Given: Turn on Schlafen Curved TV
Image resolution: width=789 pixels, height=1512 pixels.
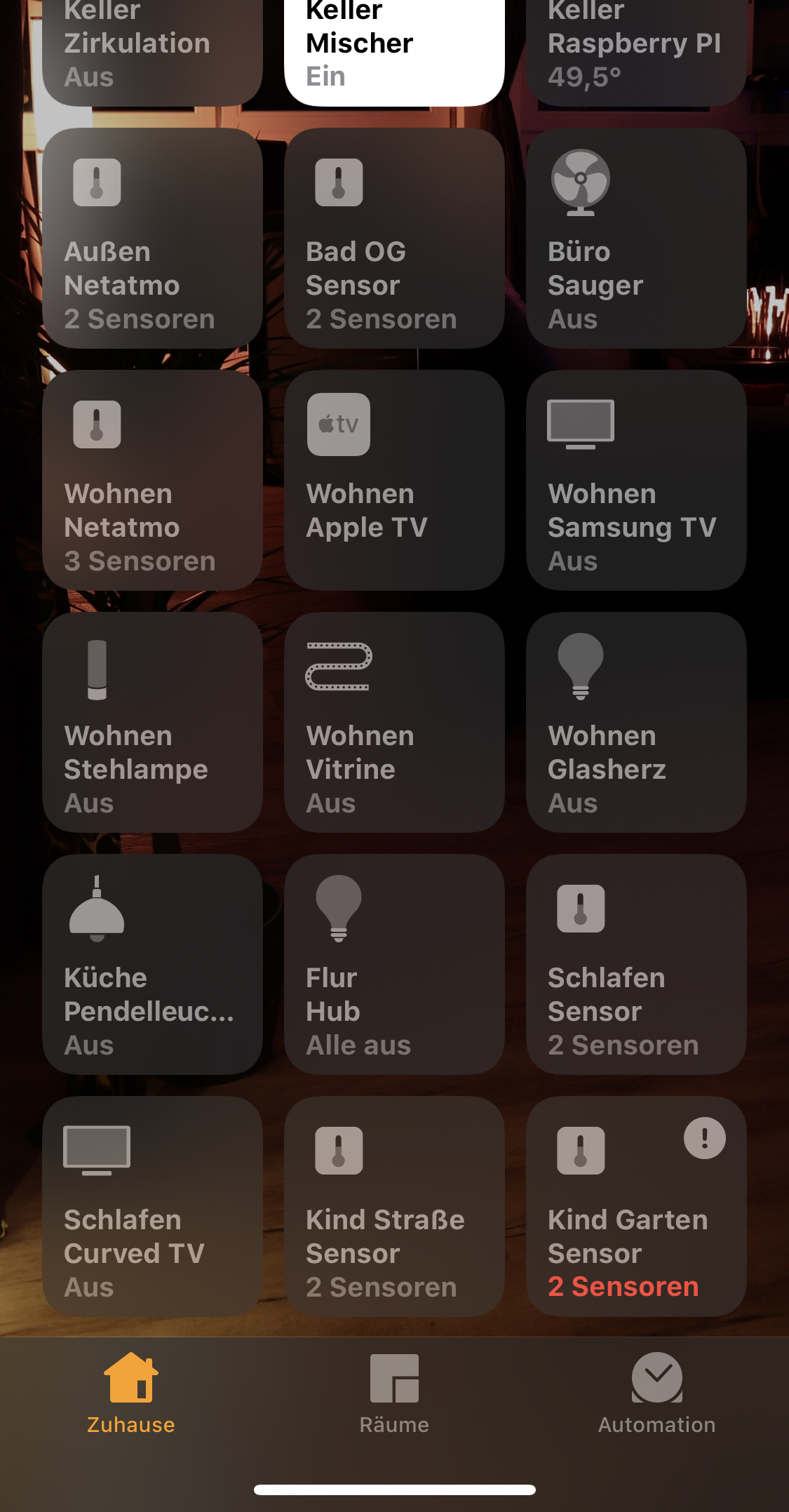Looking at the screenshot, I should [152, 1206].
